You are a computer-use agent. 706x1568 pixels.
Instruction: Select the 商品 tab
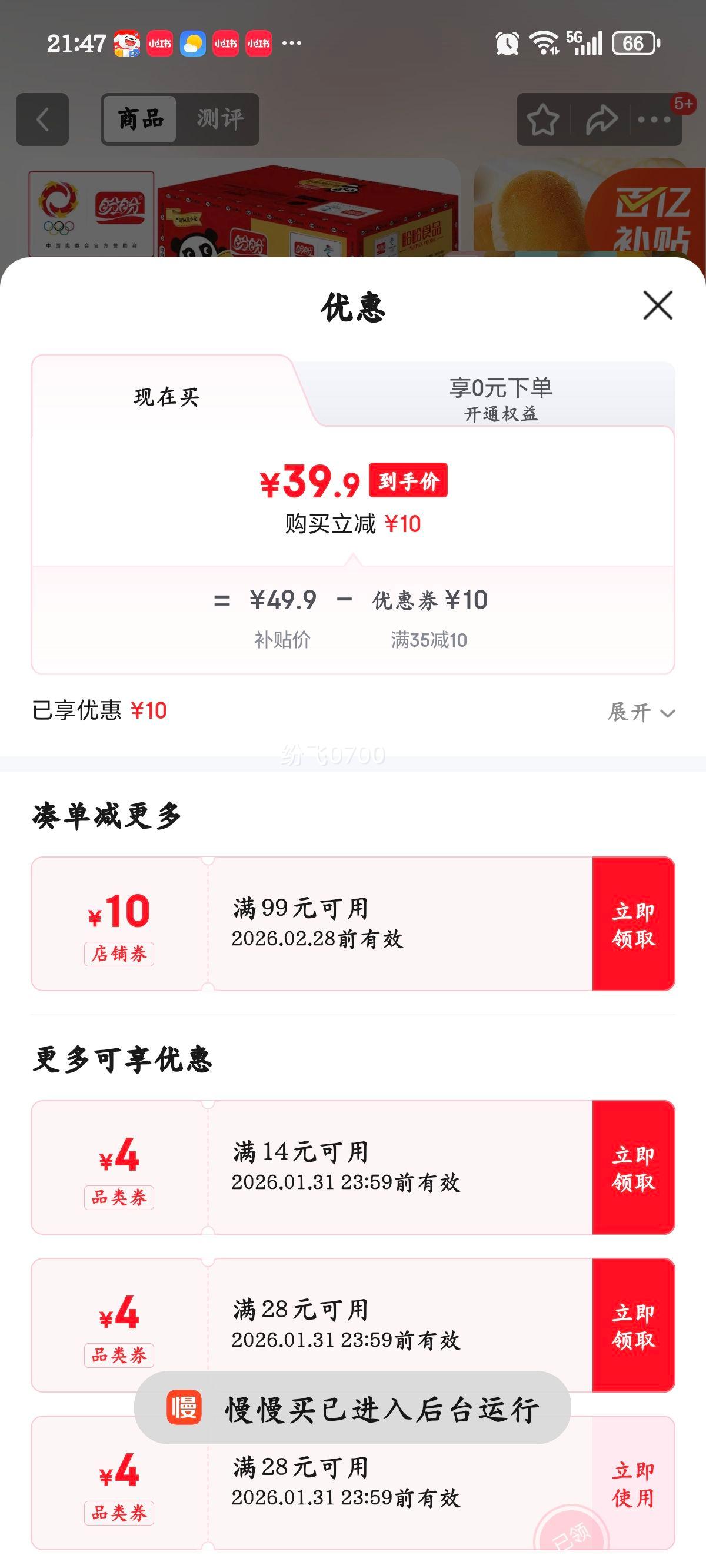(139, 119)
